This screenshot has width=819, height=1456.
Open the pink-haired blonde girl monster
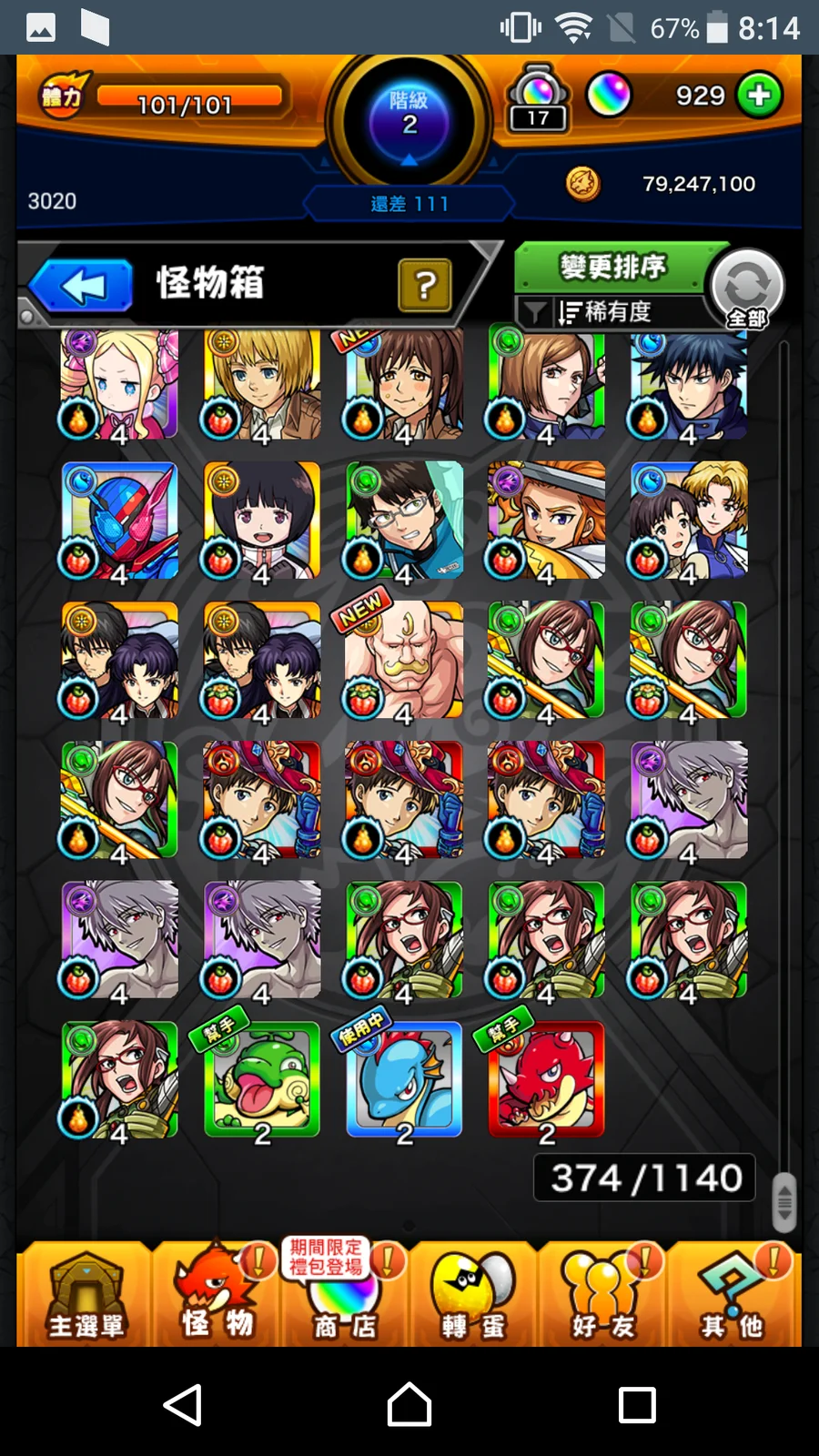point(120,382)
